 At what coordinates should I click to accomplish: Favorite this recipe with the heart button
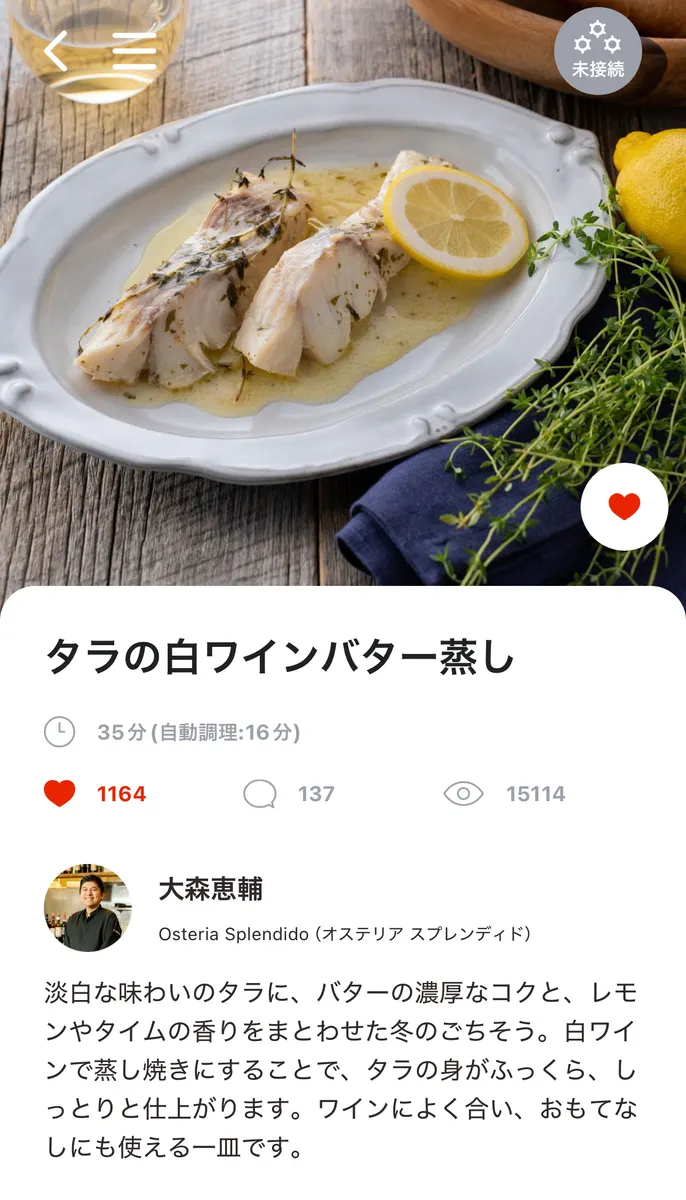pos(624,507)
